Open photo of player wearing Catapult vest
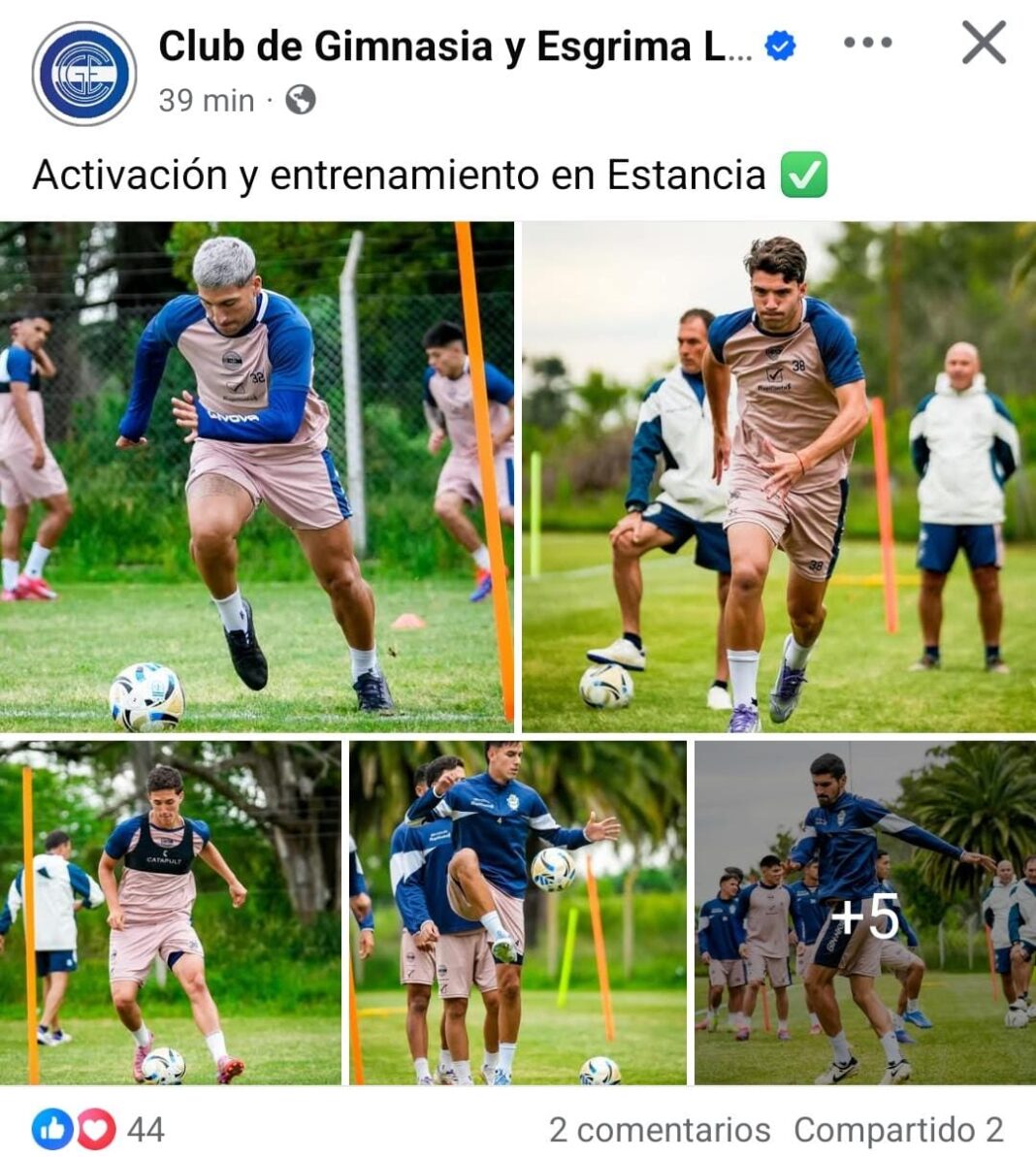The height and width of the screenshot is (1157, 1036). tap(170, 913)
